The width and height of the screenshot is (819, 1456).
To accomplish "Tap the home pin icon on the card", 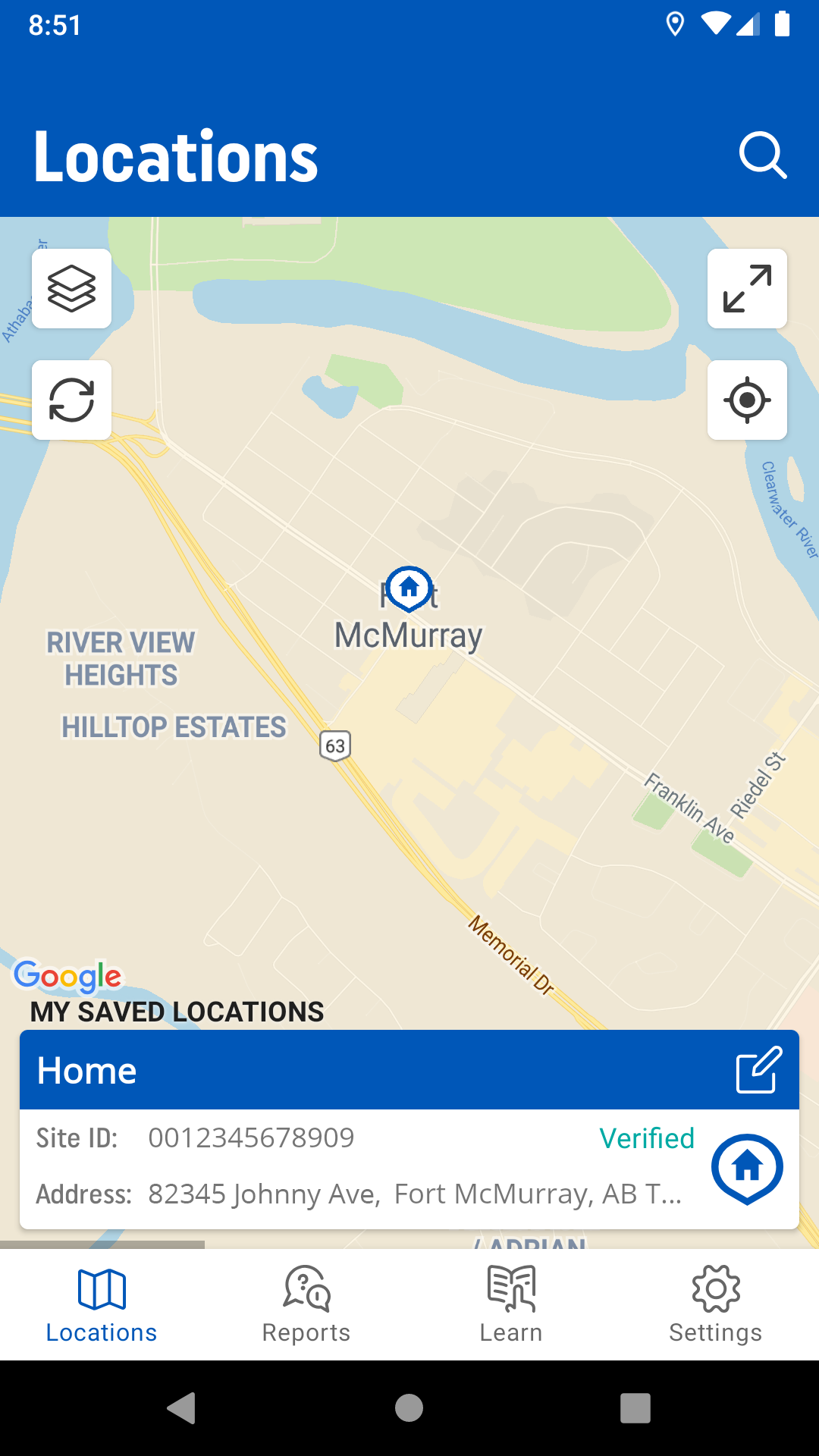I will [747, 1169].
